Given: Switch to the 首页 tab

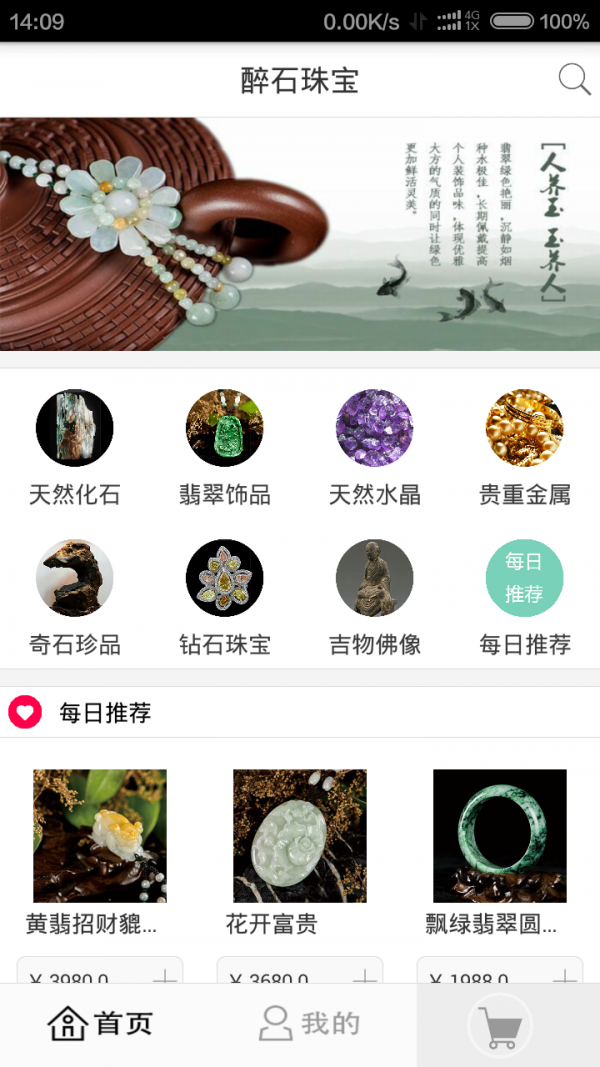Looking at the screenshot, I should point(100,1024).
